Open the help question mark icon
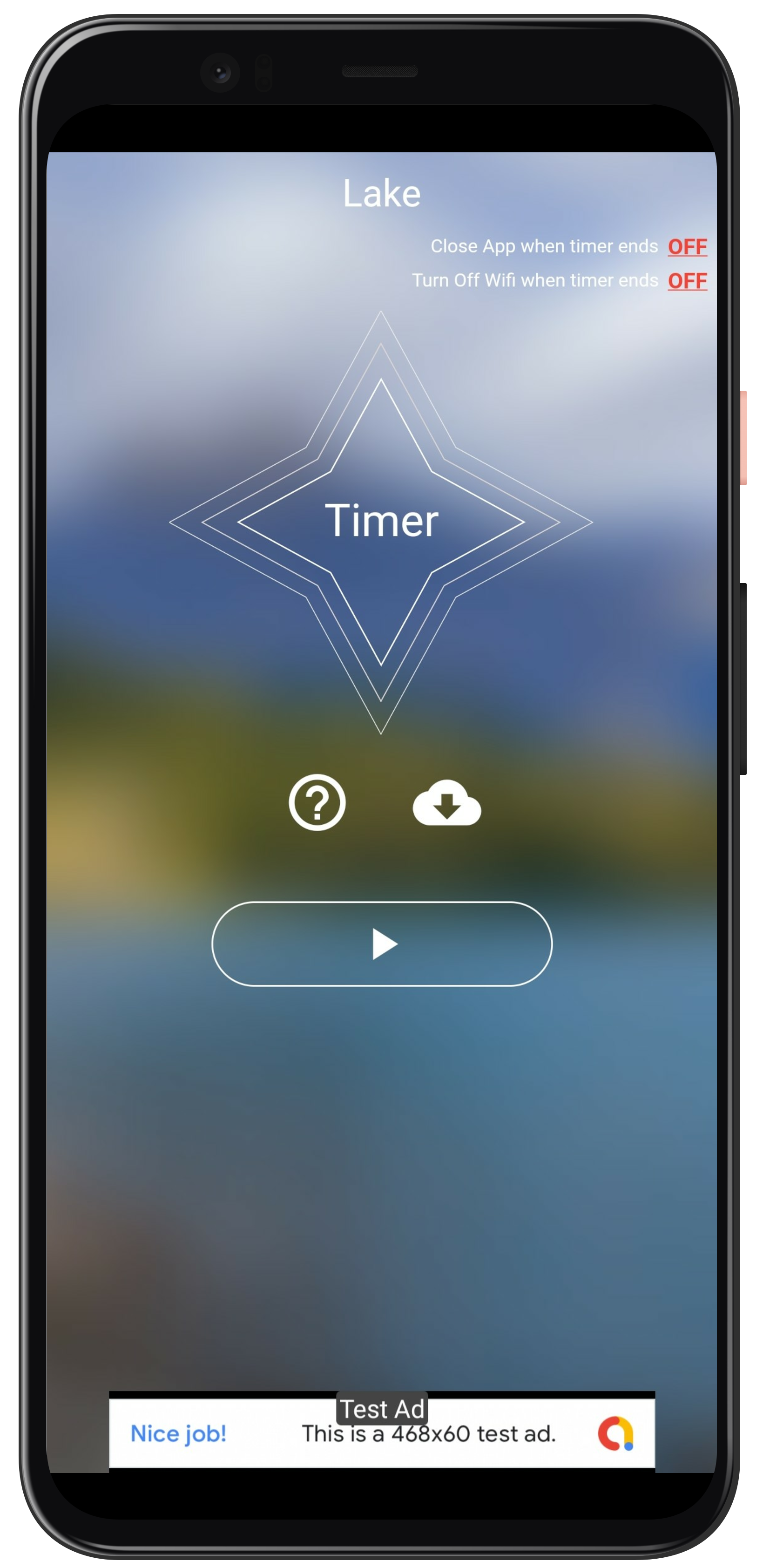This screenshot has height=1568, width=763. click(317, 802)
